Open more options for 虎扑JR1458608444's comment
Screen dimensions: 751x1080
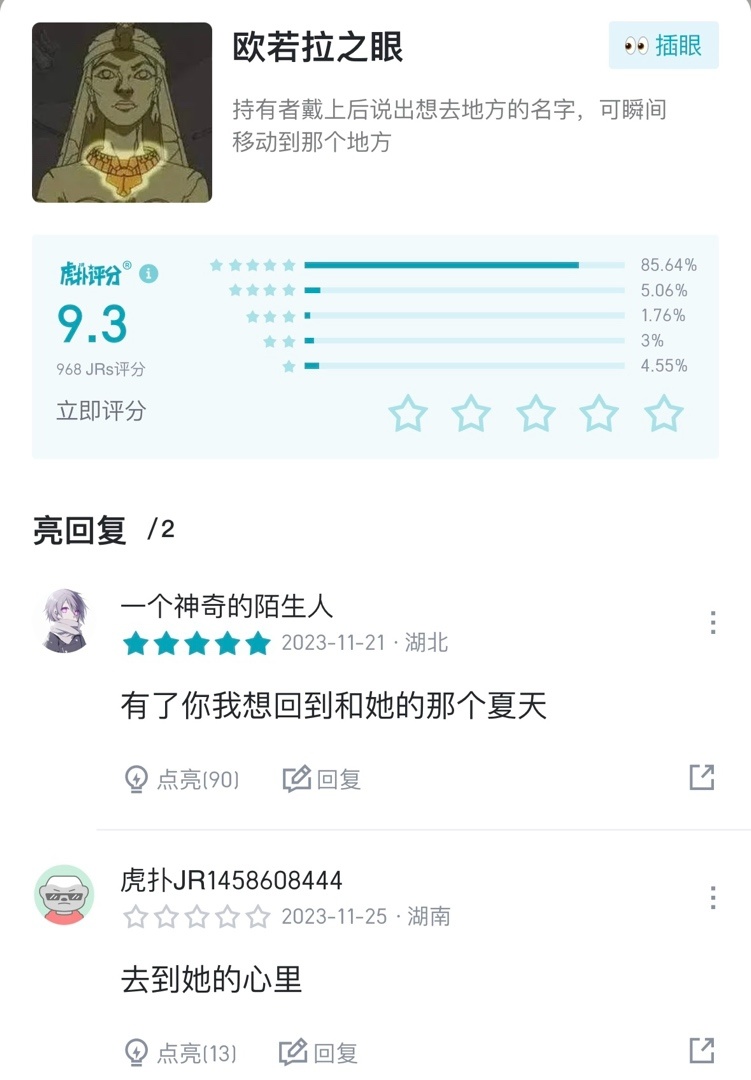point(712,896)
